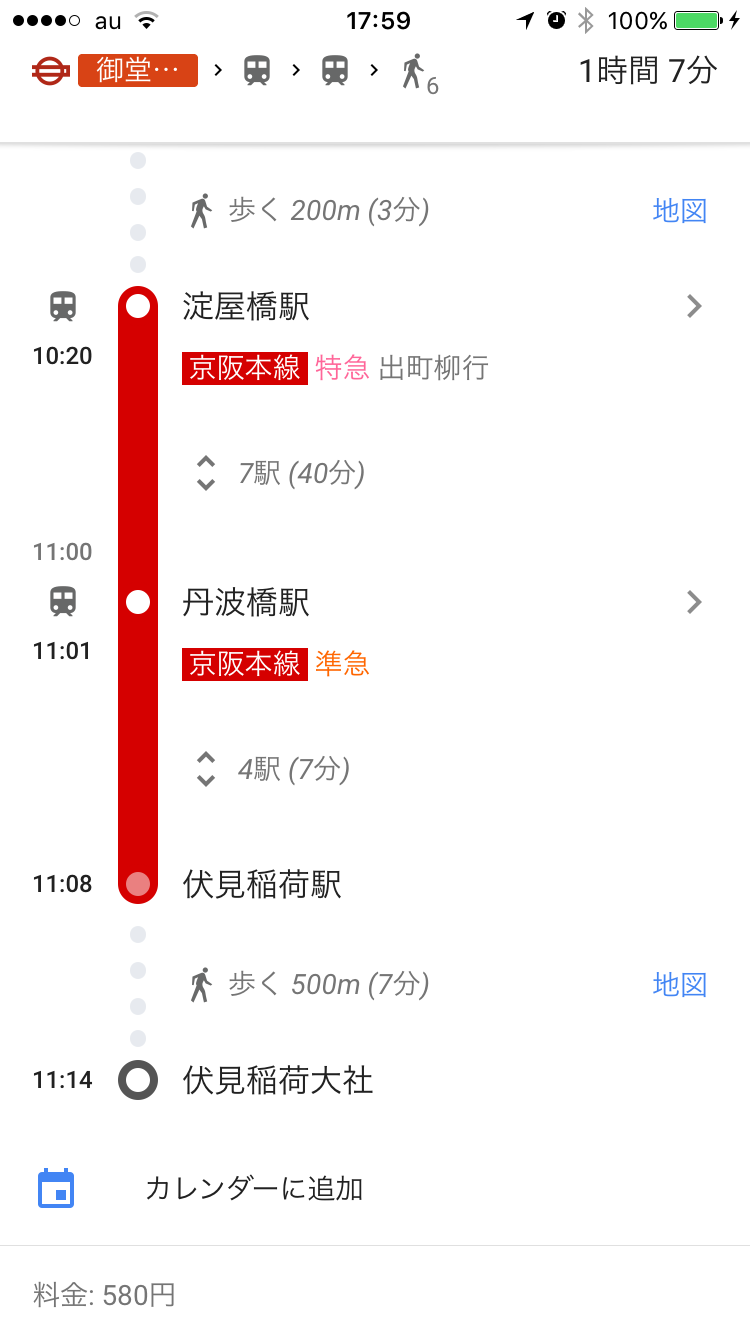Tap カレンダーに追加 to add to calendar
The height and width of the screenshot is (1334, 750).
click(x=253, y=1189)
